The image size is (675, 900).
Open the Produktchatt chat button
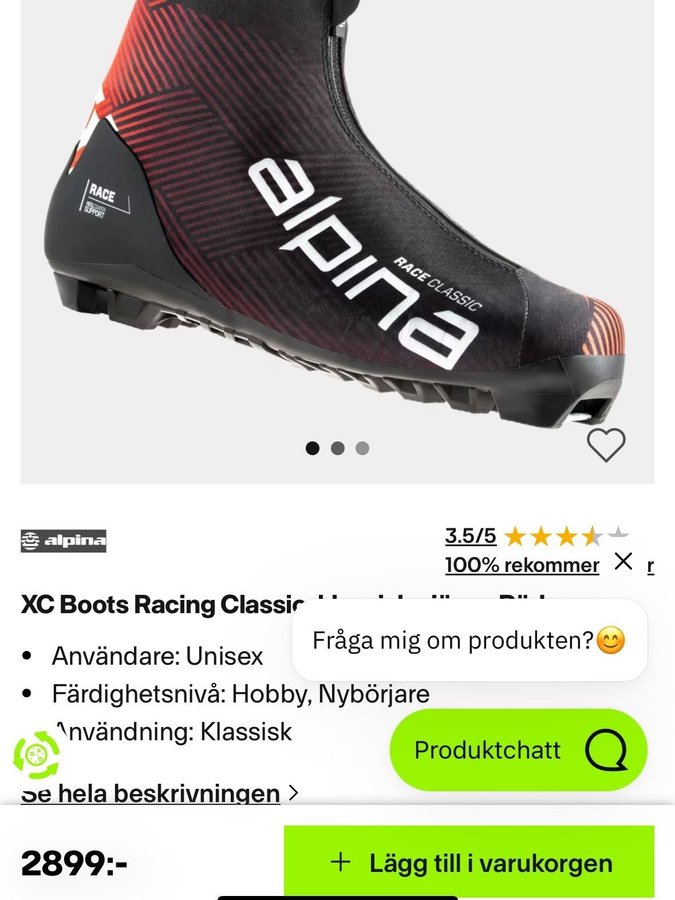coord(518,750)
